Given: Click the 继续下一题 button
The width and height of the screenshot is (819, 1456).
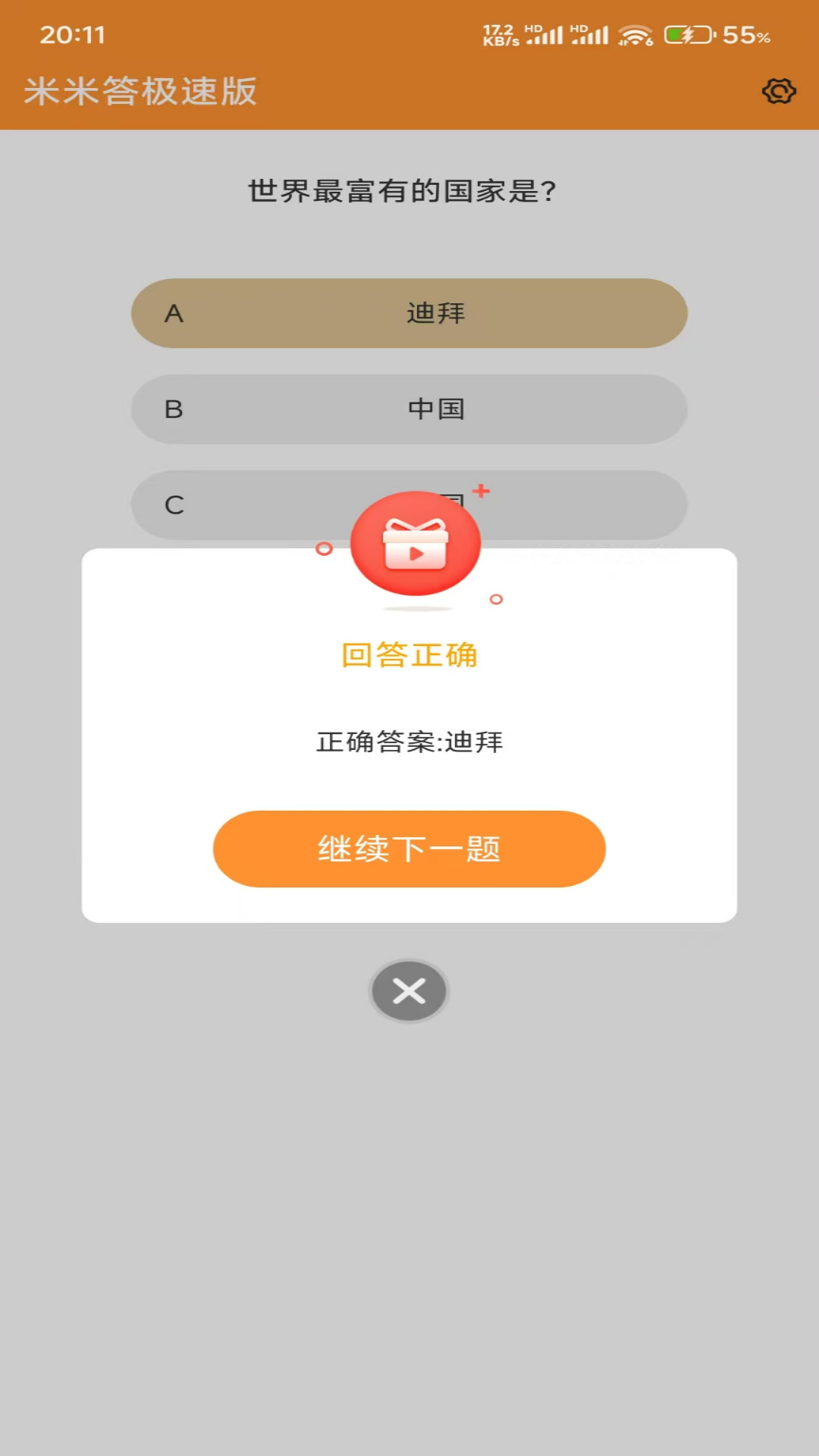Looking at the screenshot, I should point(409,849).
